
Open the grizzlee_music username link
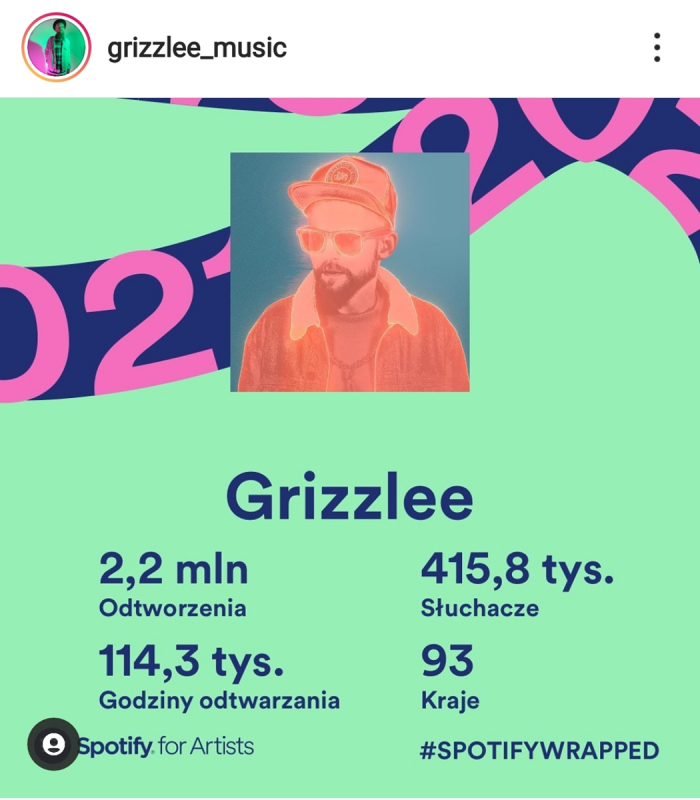click(197, 47)
